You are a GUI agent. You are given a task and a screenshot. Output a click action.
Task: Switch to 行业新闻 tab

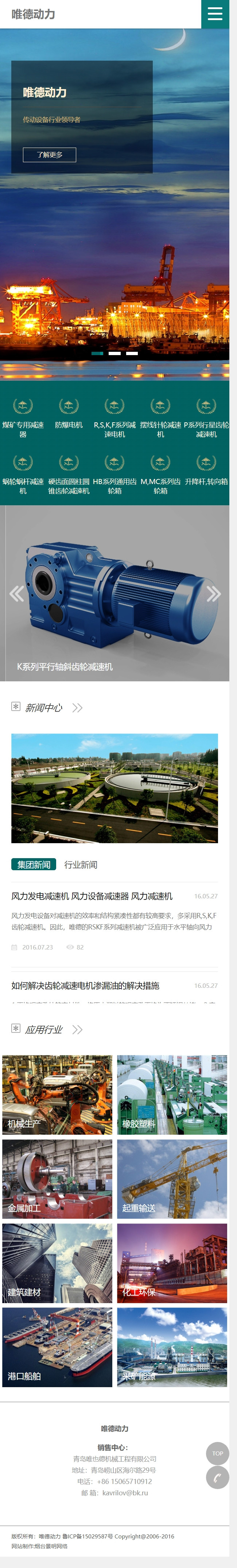[81, 864]
